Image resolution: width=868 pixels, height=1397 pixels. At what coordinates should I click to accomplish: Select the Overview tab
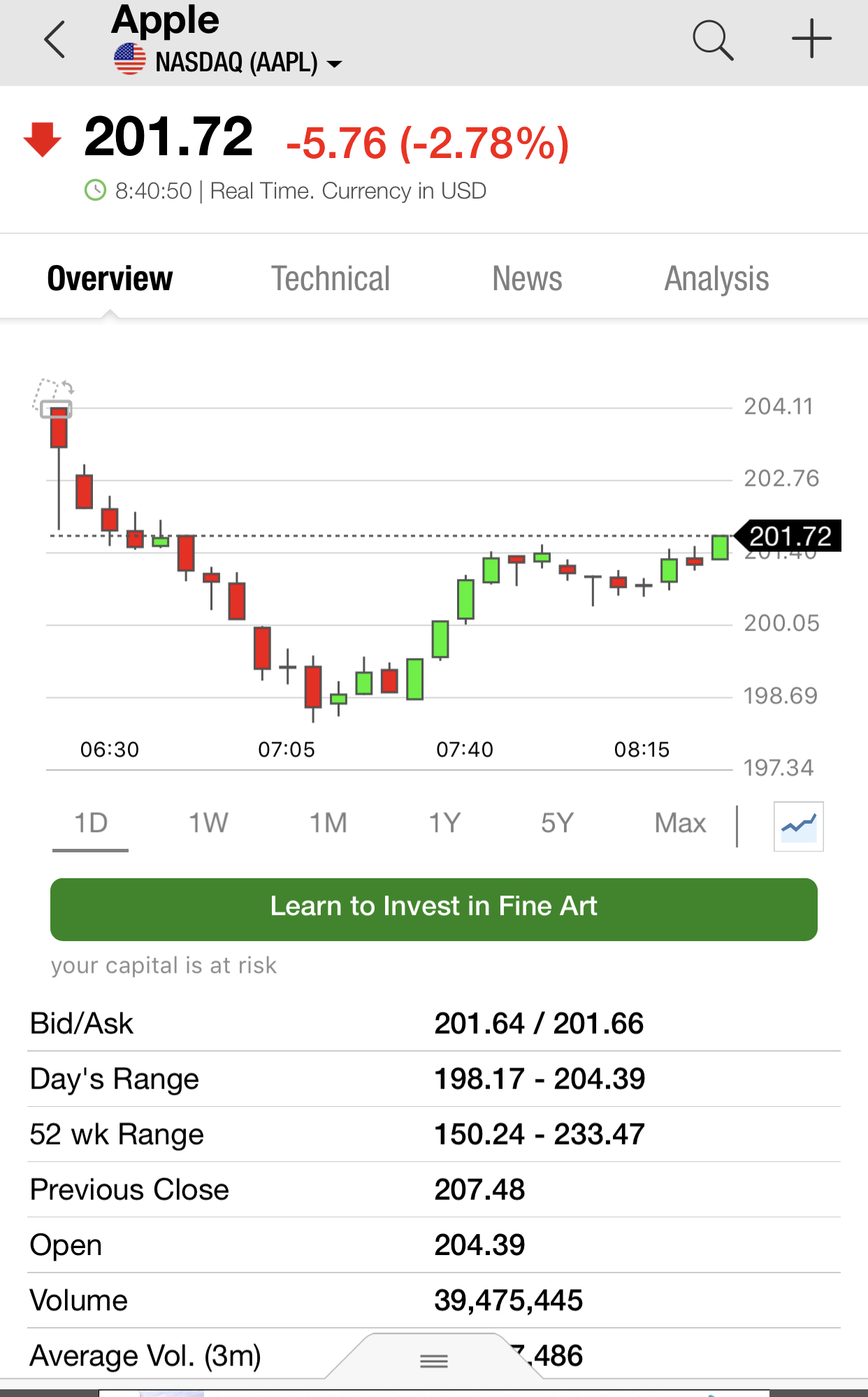(x=110, y=279)
